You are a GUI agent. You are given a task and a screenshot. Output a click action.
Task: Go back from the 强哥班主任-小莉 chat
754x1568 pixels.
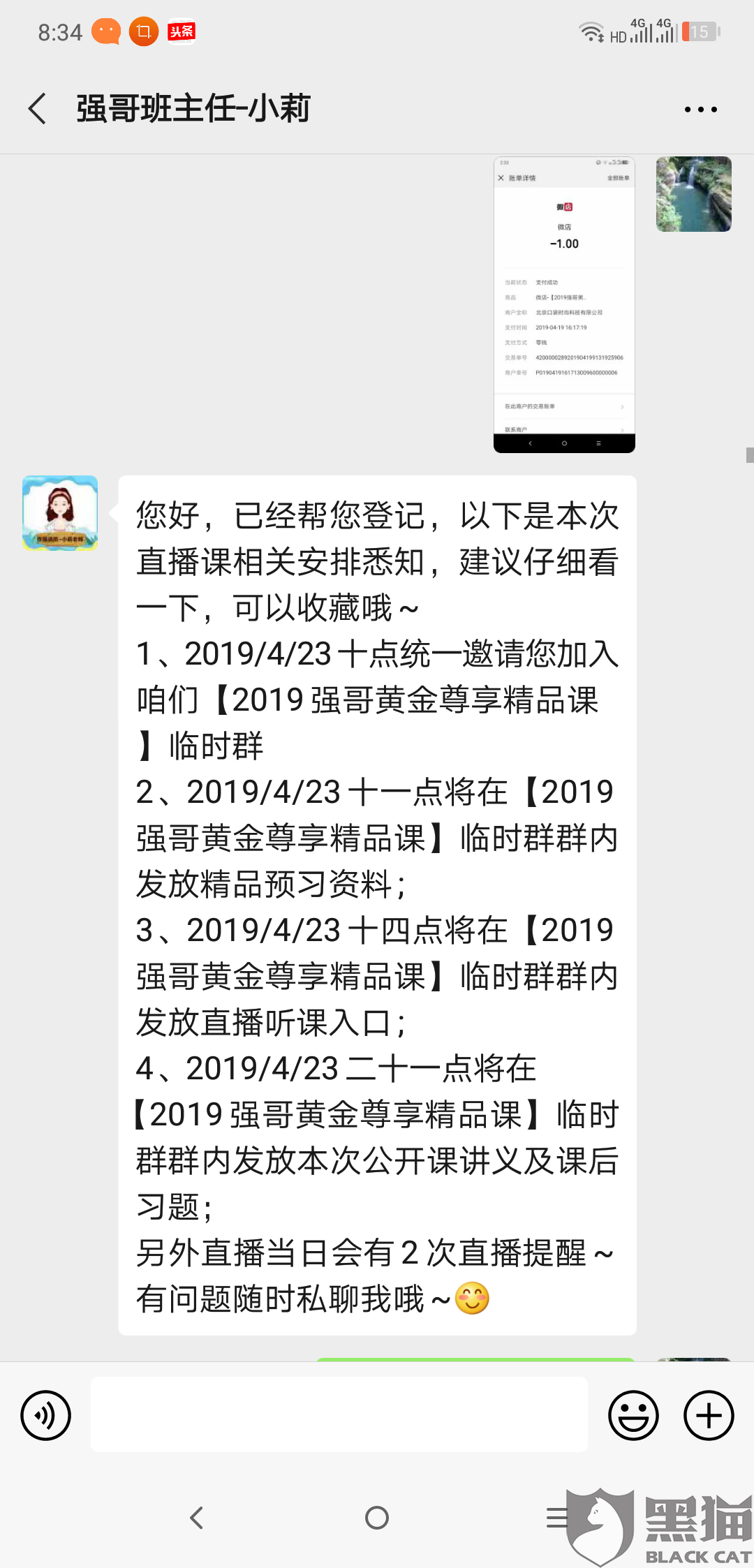click(x=38, y=109)
